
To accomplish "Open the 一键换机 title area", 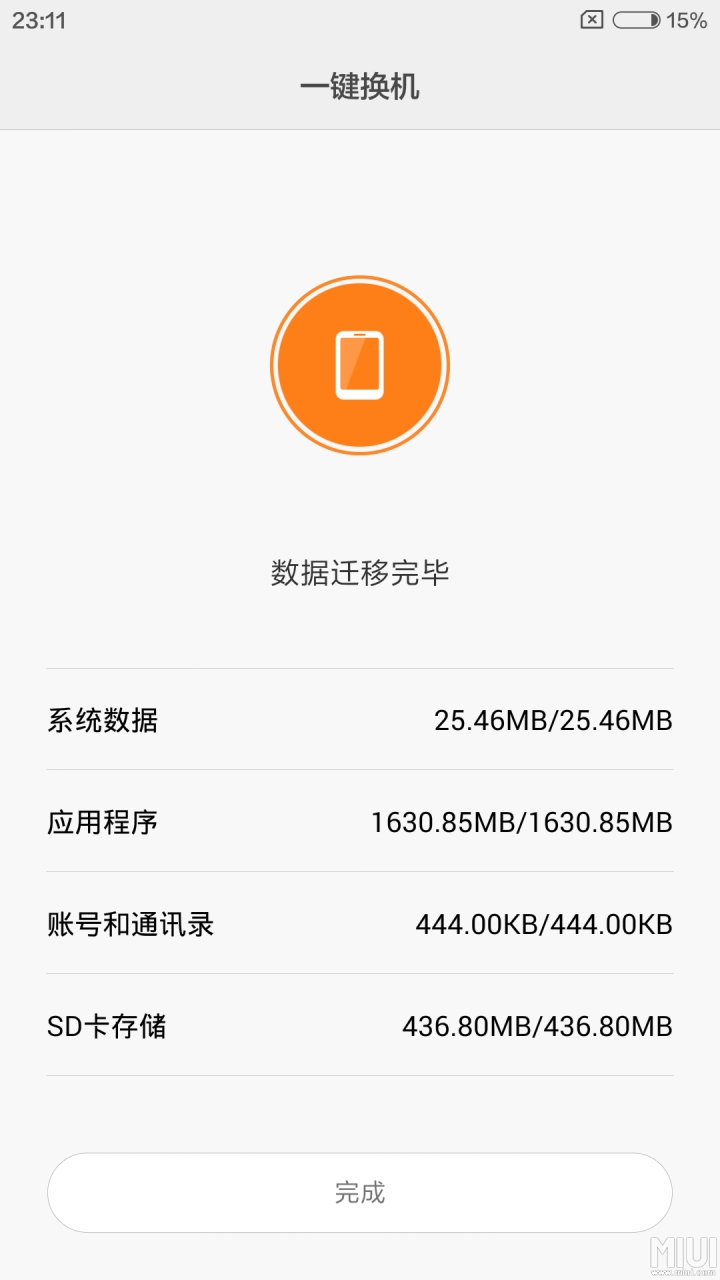I will click(360, 88).
